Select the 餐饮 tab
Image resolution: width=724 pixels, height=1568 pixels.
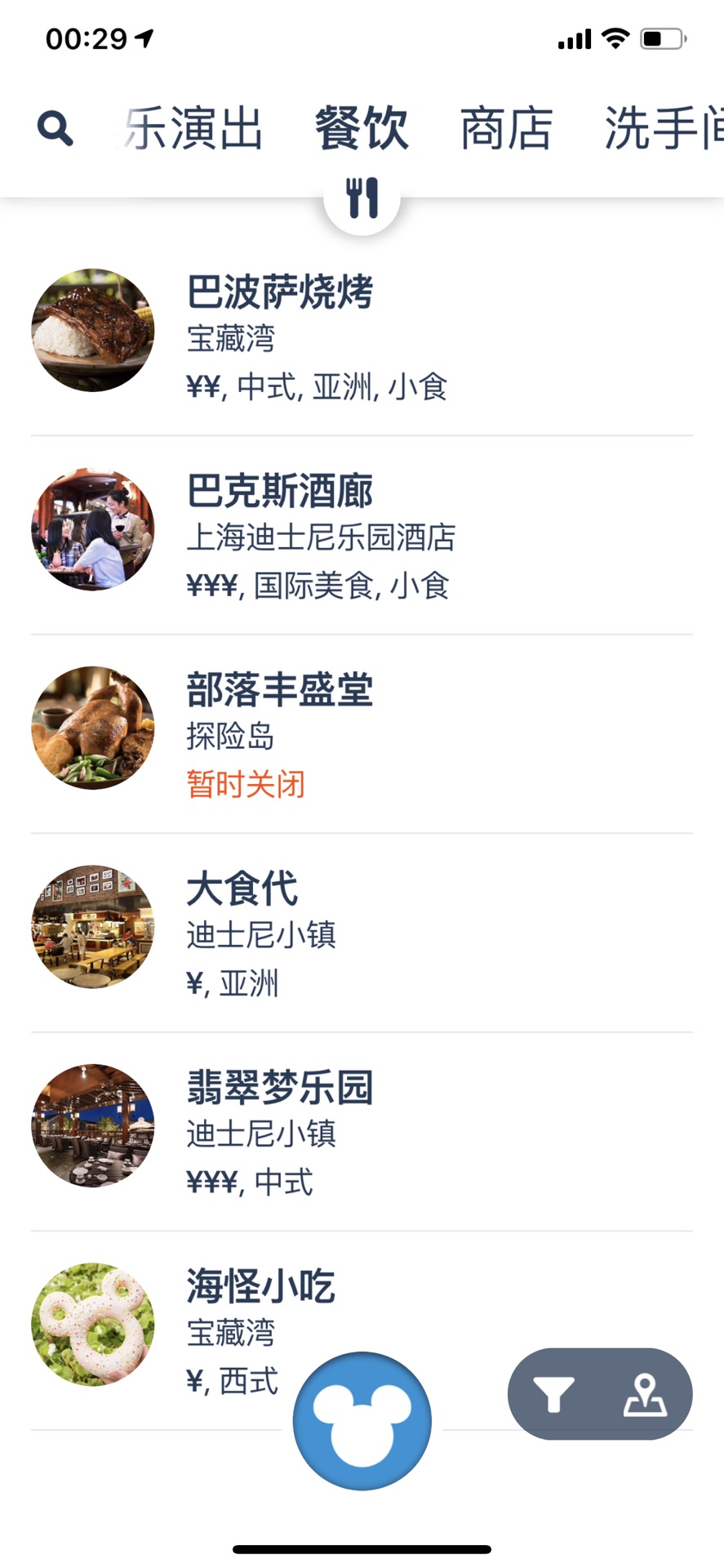[362, 129]
